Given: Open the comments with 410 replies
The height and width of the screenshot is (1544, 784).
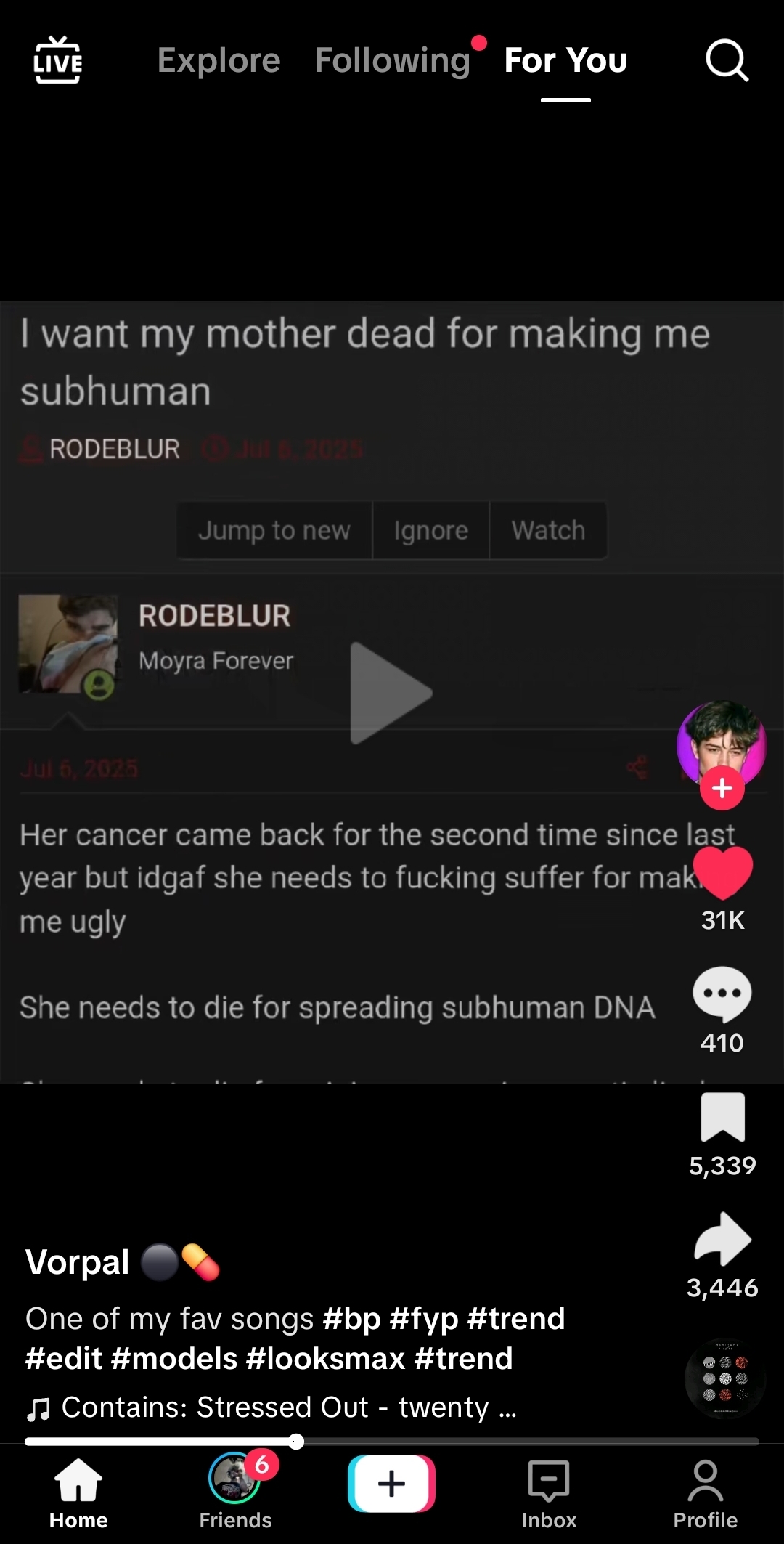Looking at the screenshot, I should pos(722,994).
